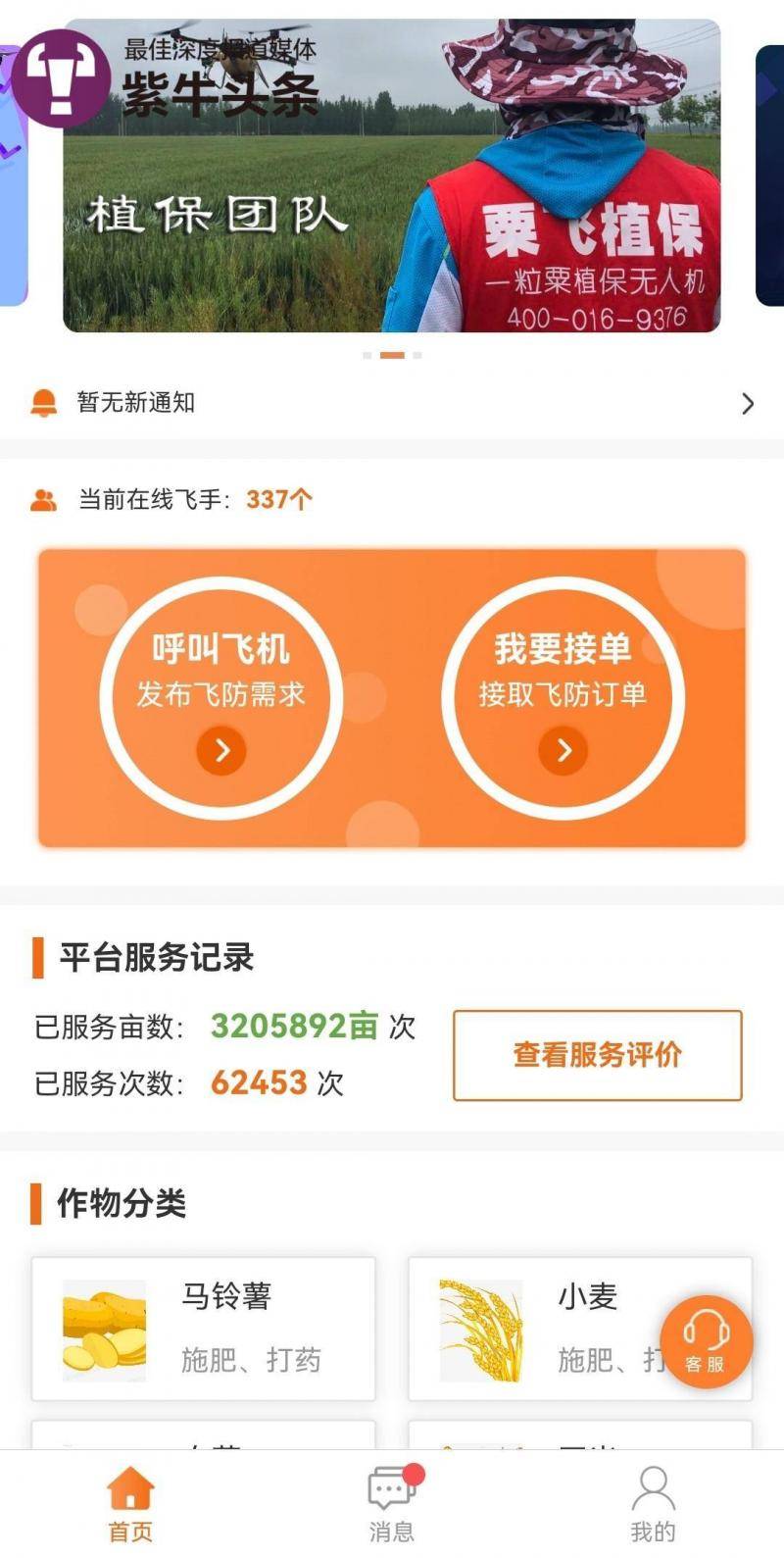Tap the orange notification bell icon

(43, 401)
